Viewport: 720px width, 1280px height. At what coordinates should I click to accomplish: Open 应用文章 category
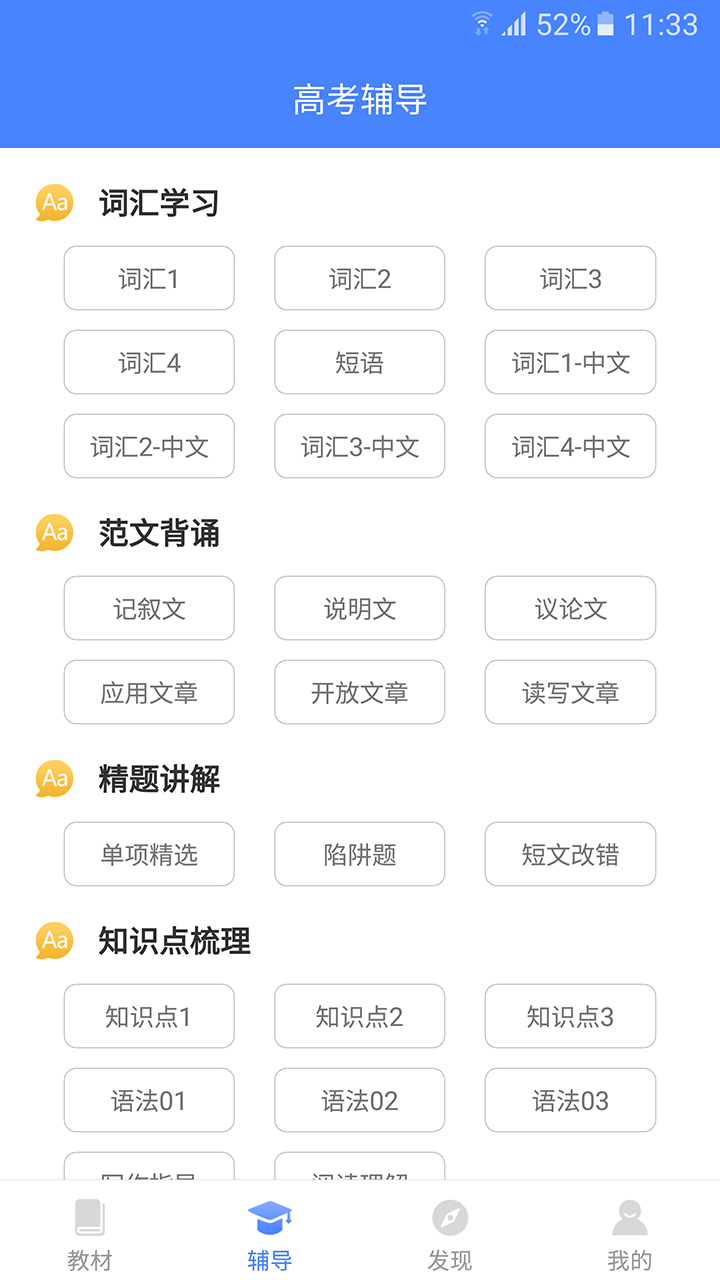149,693
